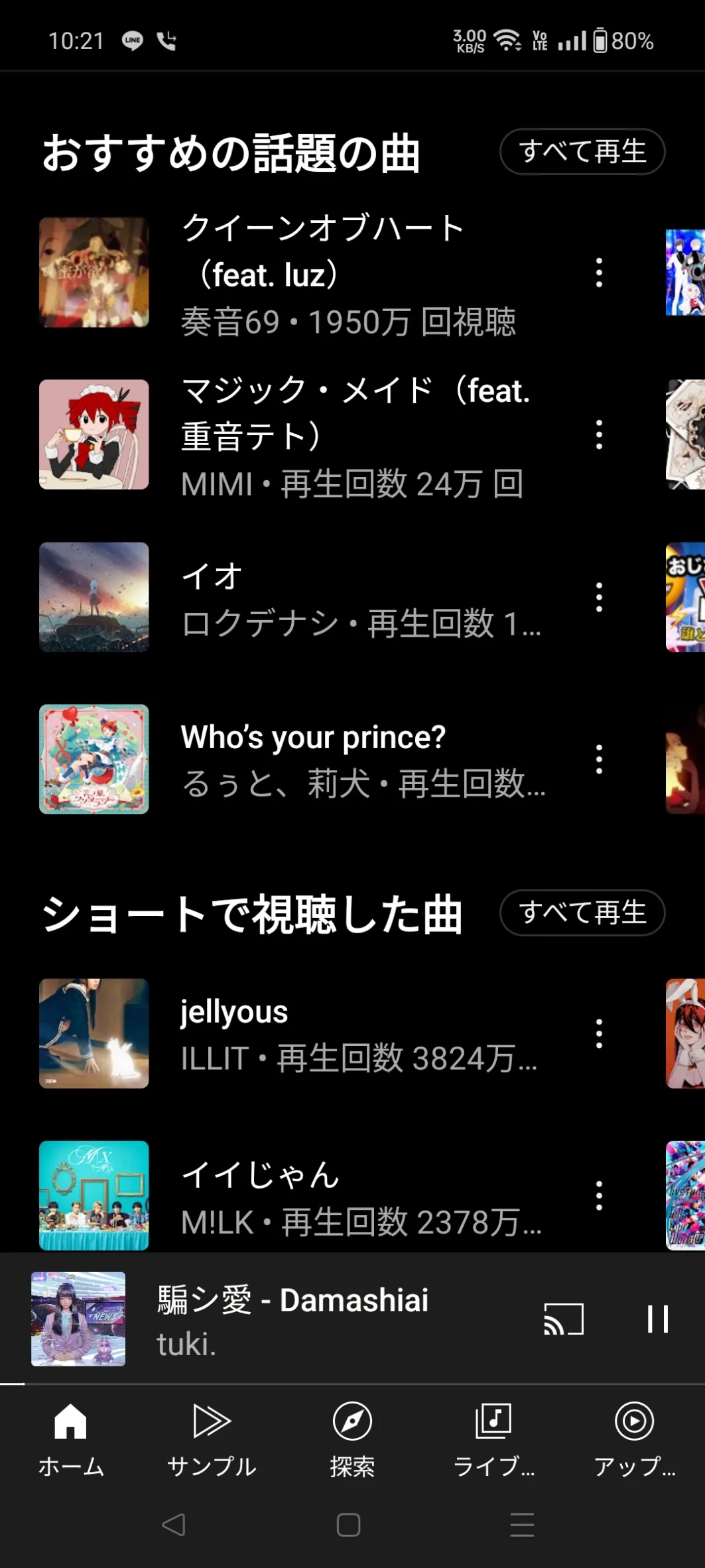This screenshot has width=705, height=1568.
Task: Tap すべて再生 for おすすめの話題の曲
Action: (x=582, y=152)
